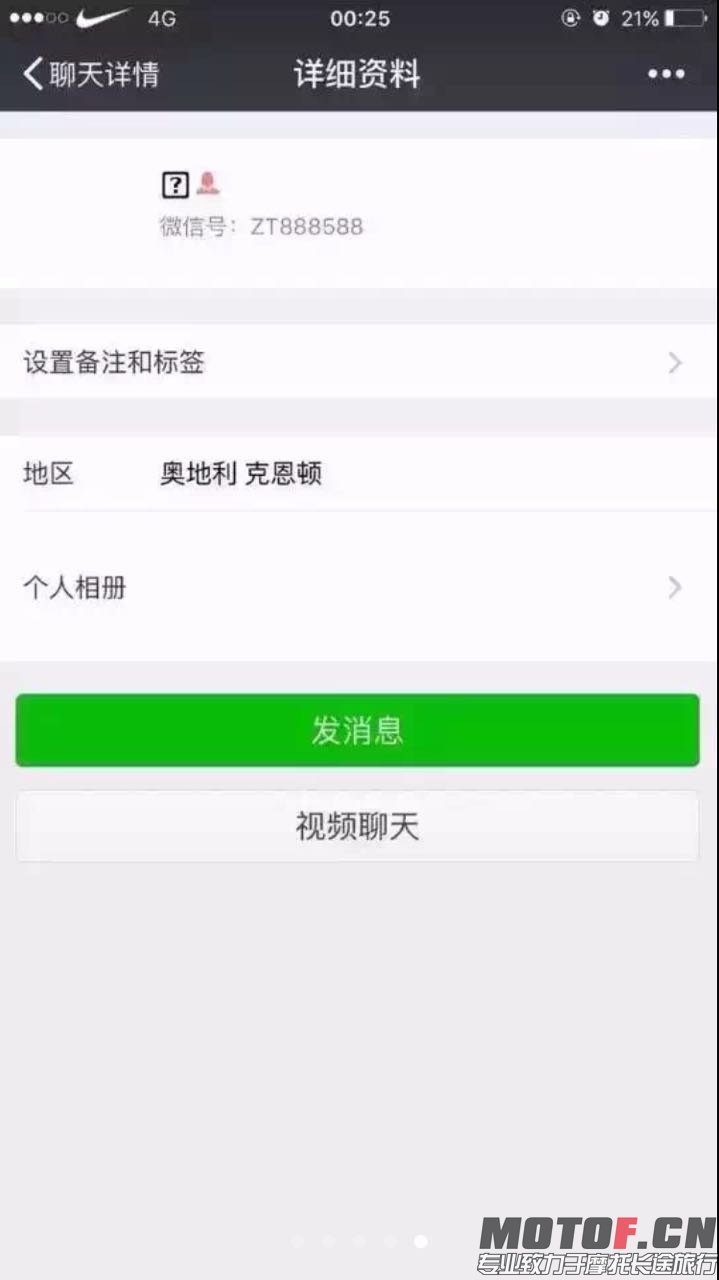The width and height of the screenshot is (719, 1280).
Task: Tap the green 发消息 button
Action: (358, 730)
